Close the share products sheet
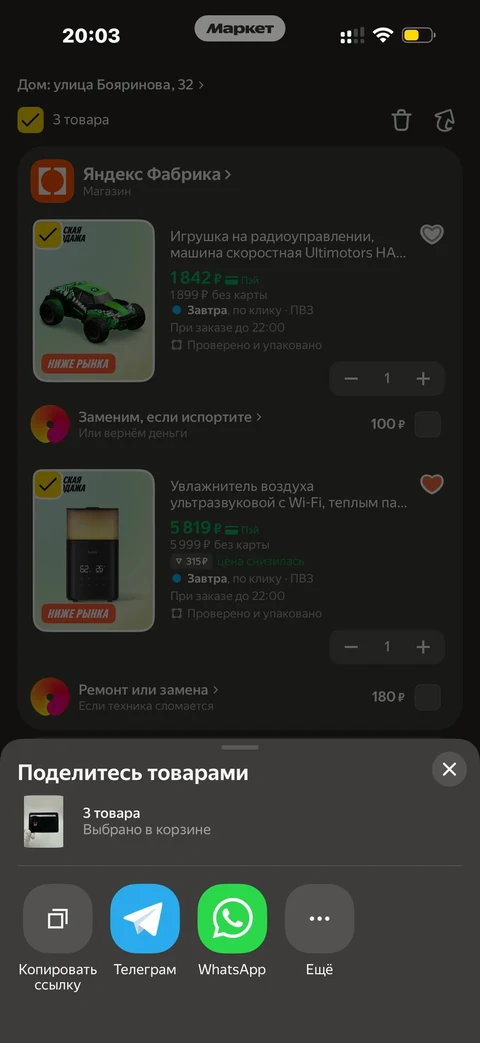 click(x=449, y=770)
